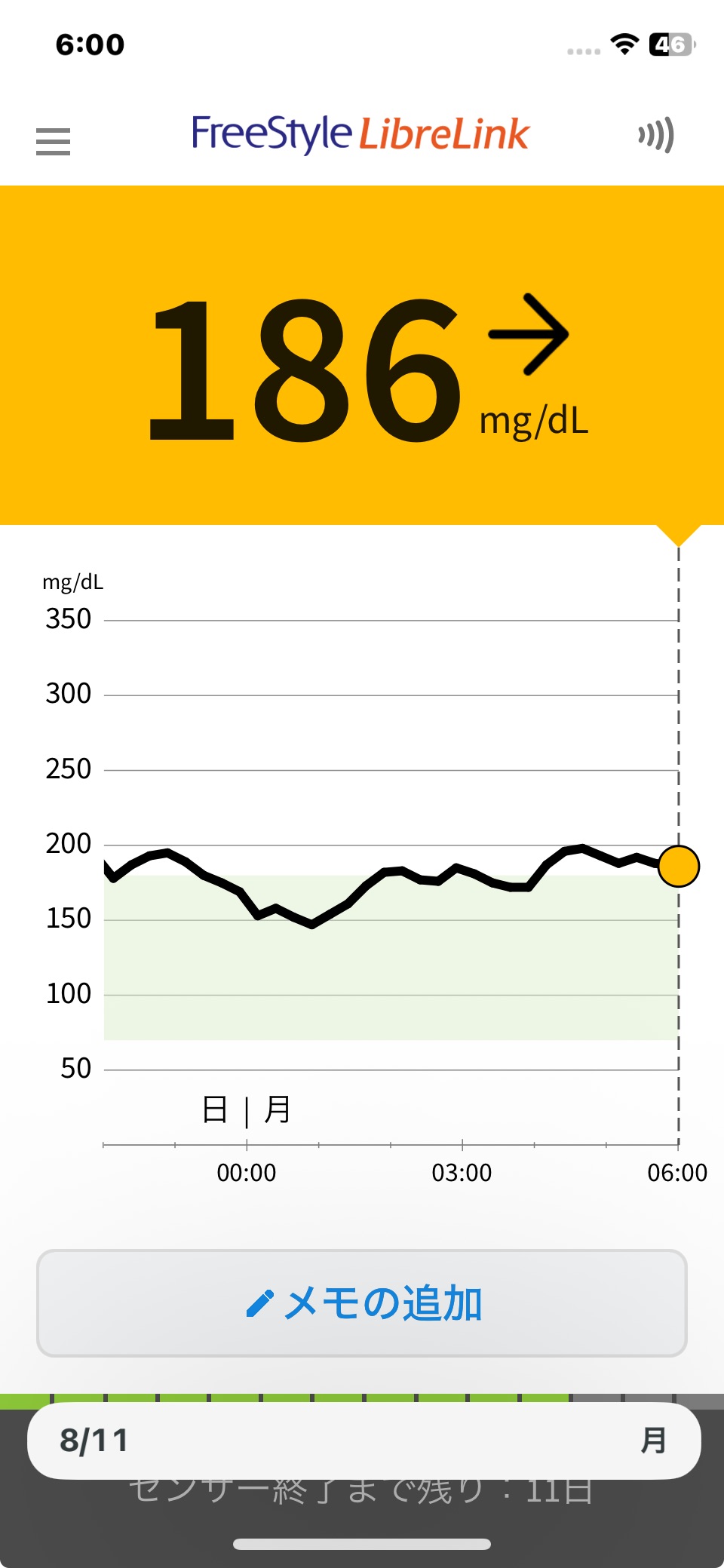The width and height of the screenshot is (724, 1568).
Task: Add a note with メモの追加
Action: pos(362,1303)
